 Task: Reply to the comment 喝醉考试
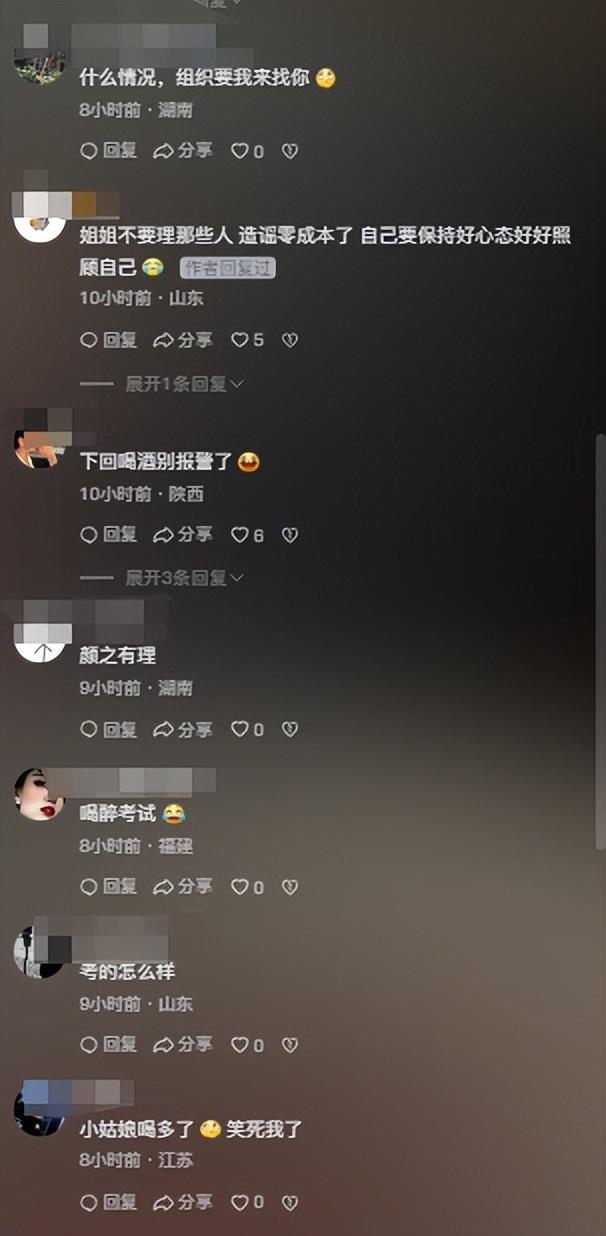coord(108,887)
